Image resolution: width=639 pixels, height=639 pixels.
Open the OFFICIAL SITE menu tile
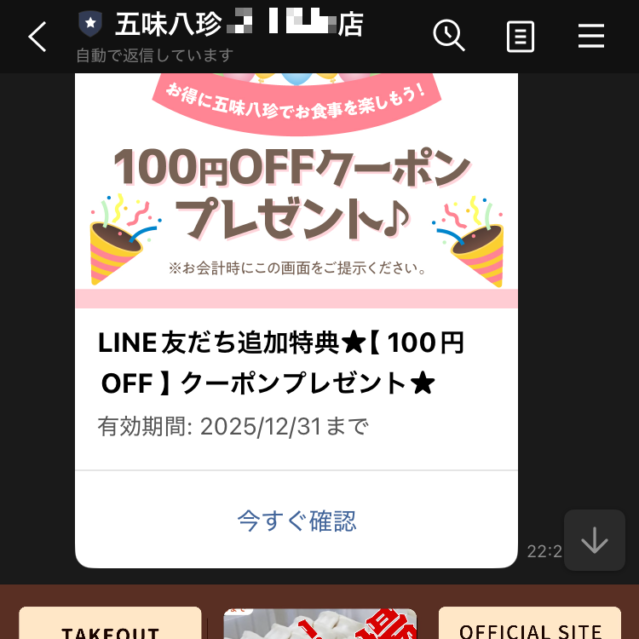click(529, 624)
